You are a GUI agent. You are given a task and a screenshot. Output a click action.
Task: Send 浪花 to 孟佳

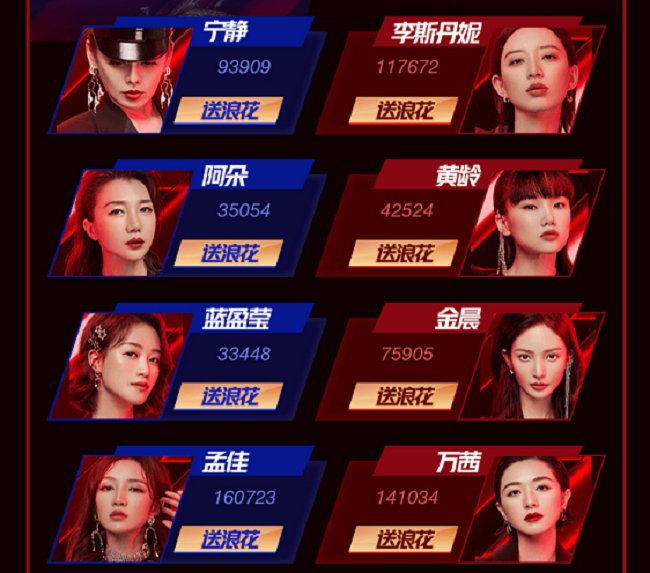coord(229,539)
